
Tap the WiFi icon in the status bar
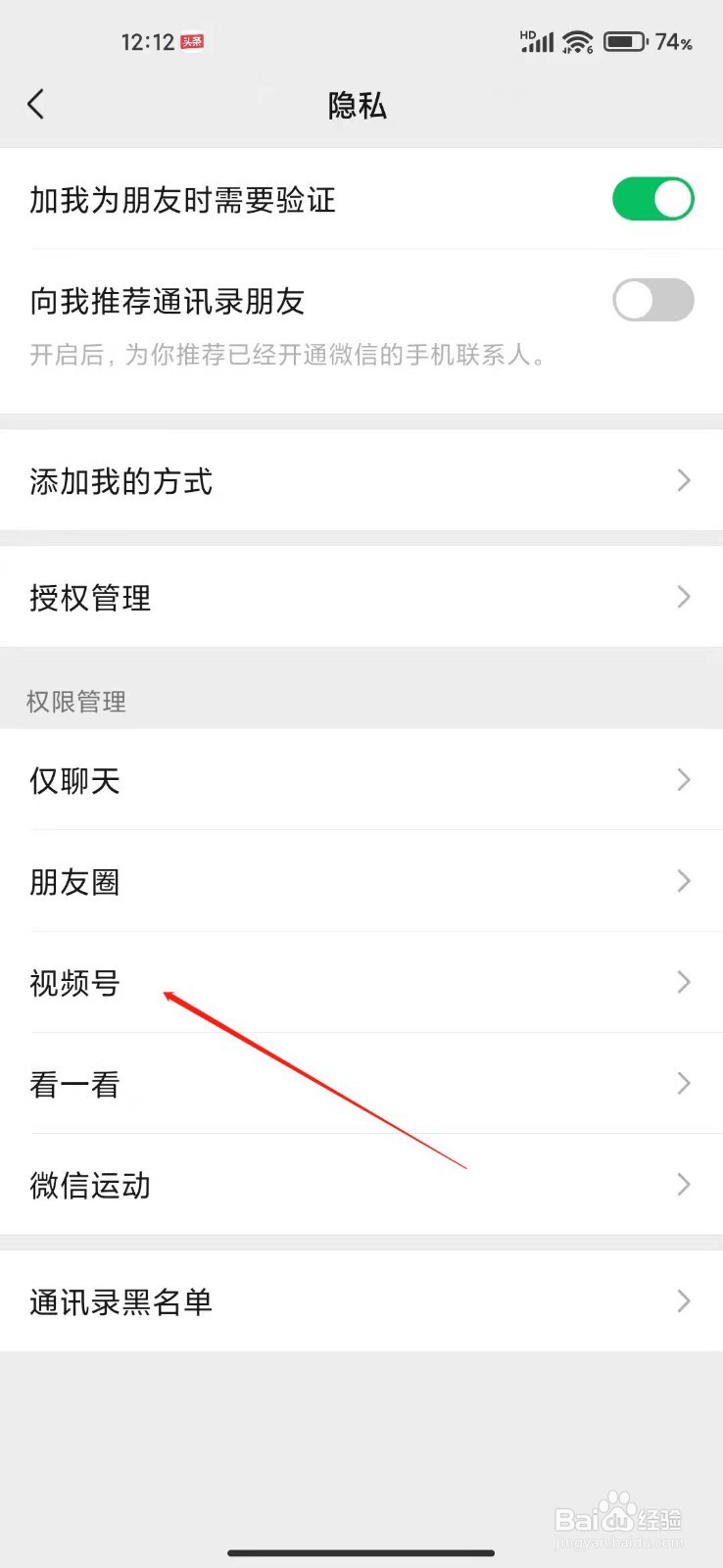click(x=578, y=41)
